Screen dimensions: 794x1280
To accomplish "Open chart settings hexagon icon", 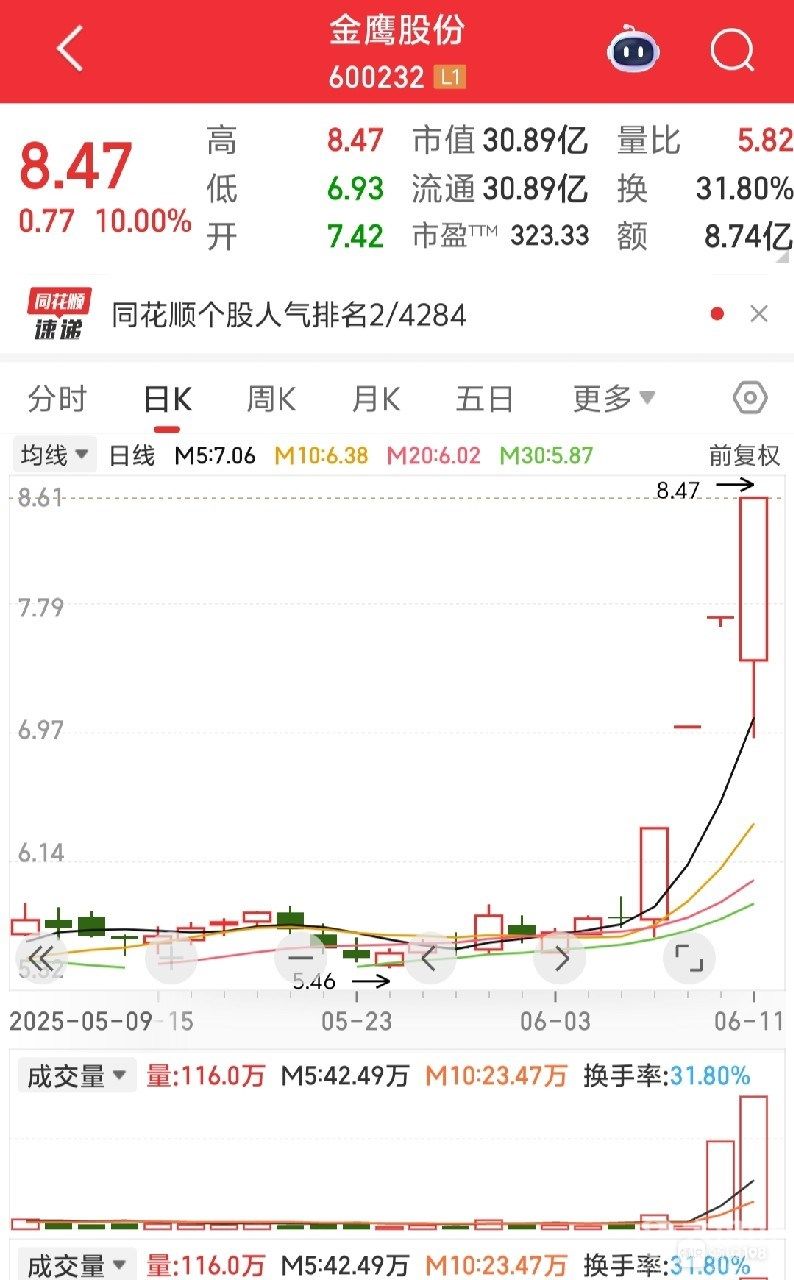I will tap(750, 399).
